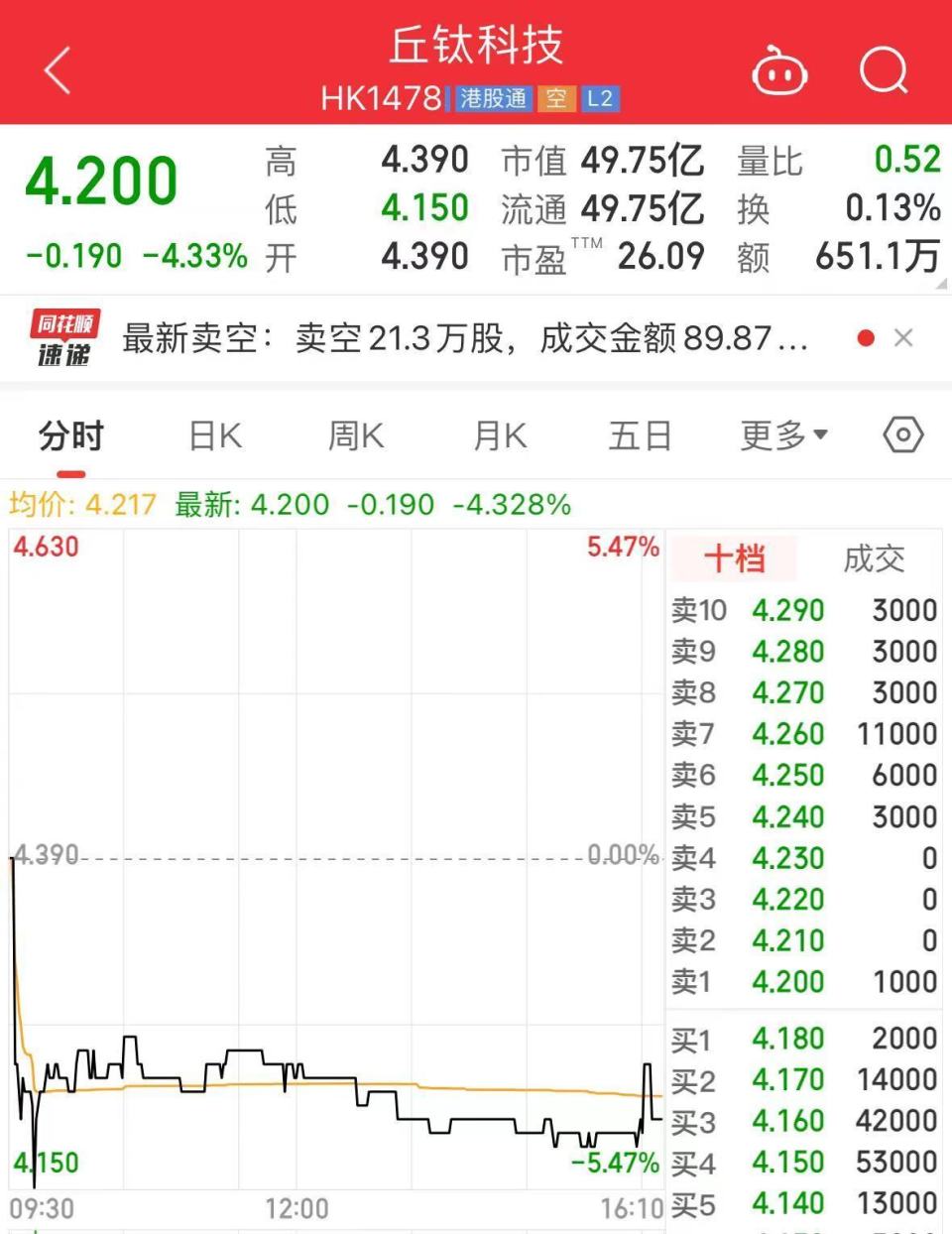Select the 五日 five-day chart tab
Image resolution: width=952 pixels, height=1234 pixels.
click(x=641, y=433)
